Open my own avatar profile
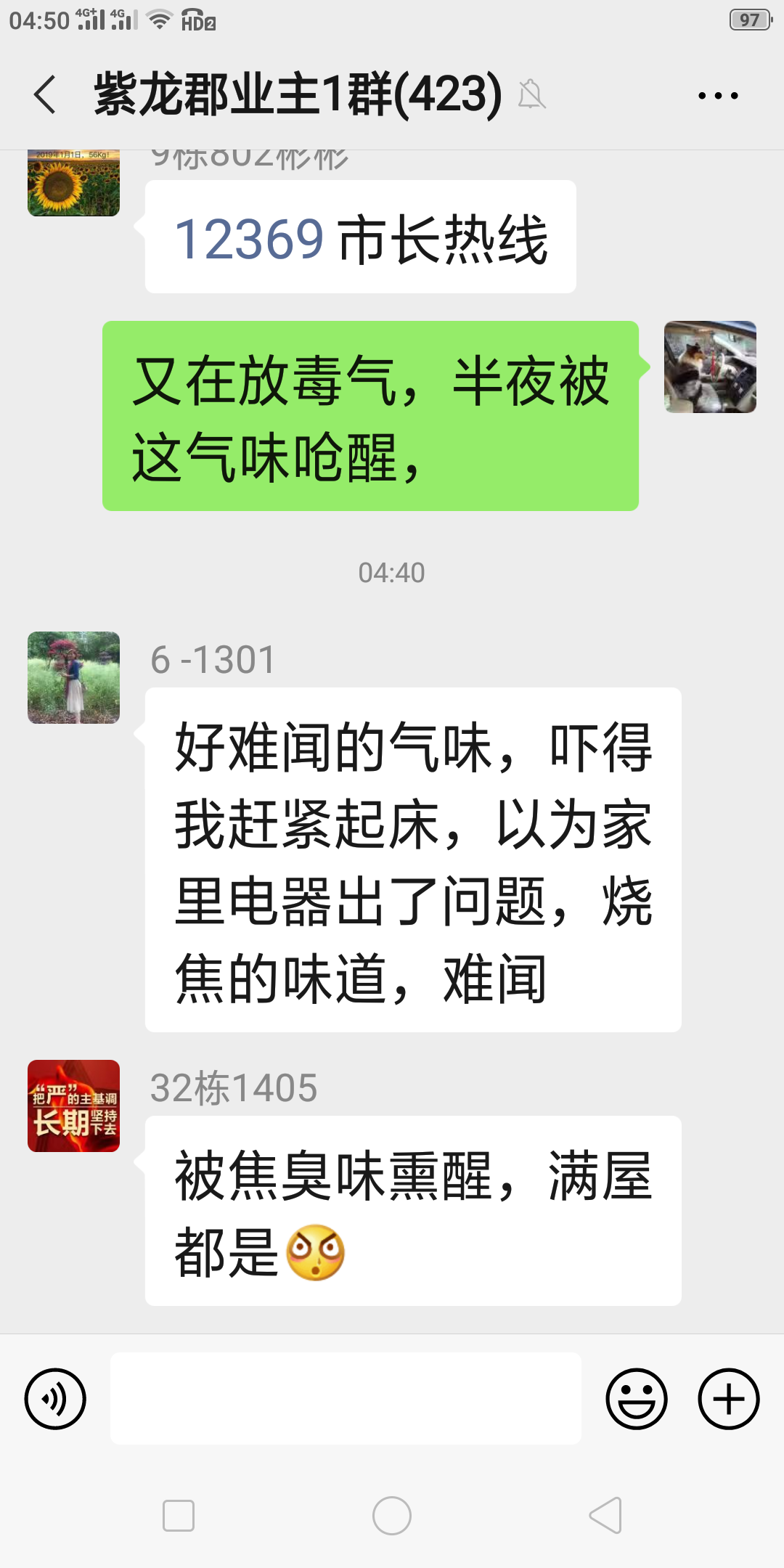This screenshot has height=1568, width=784. (x=710, y=367)
